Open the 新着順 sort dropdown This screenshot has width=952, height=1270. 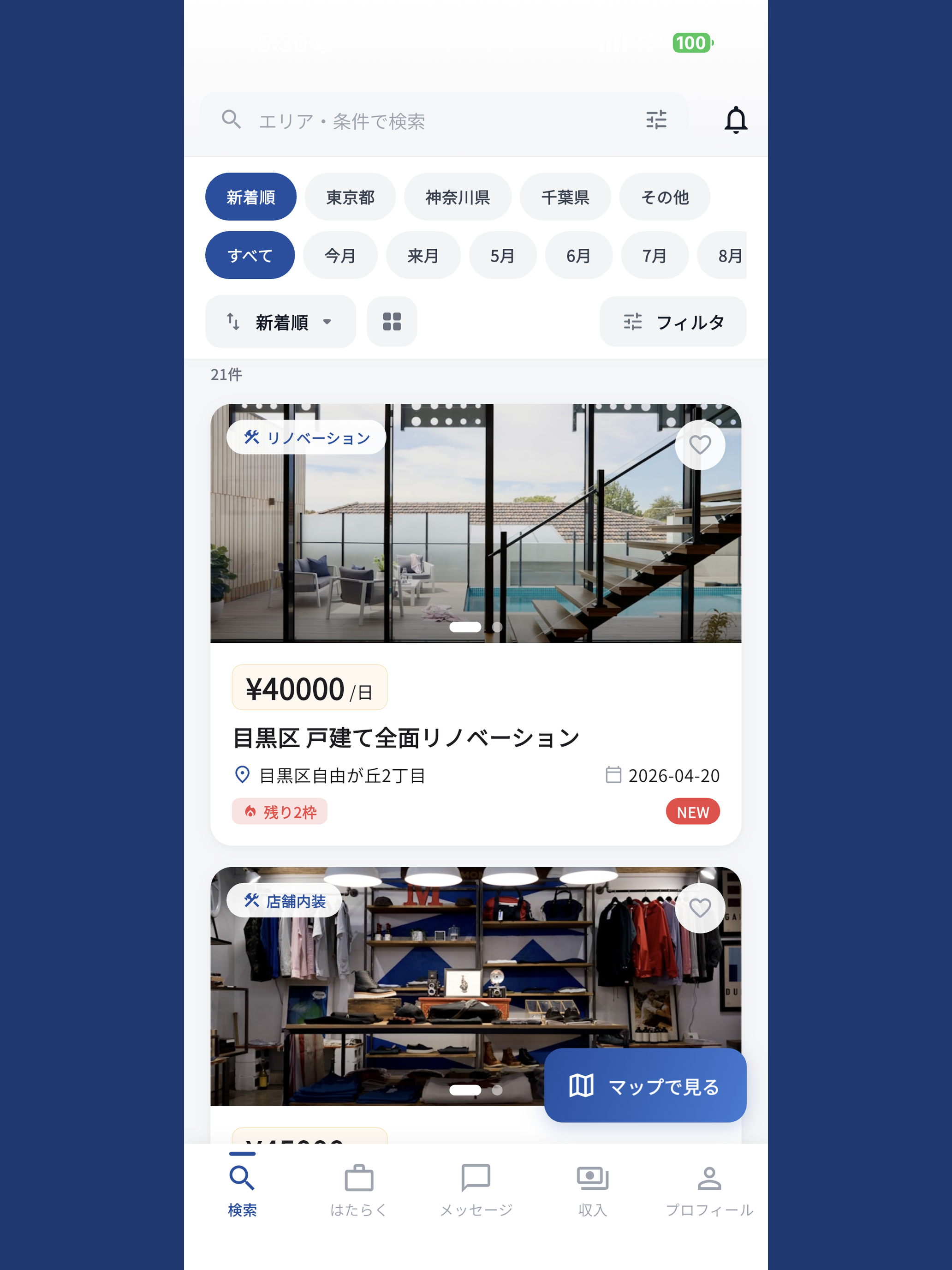[280, 322]
